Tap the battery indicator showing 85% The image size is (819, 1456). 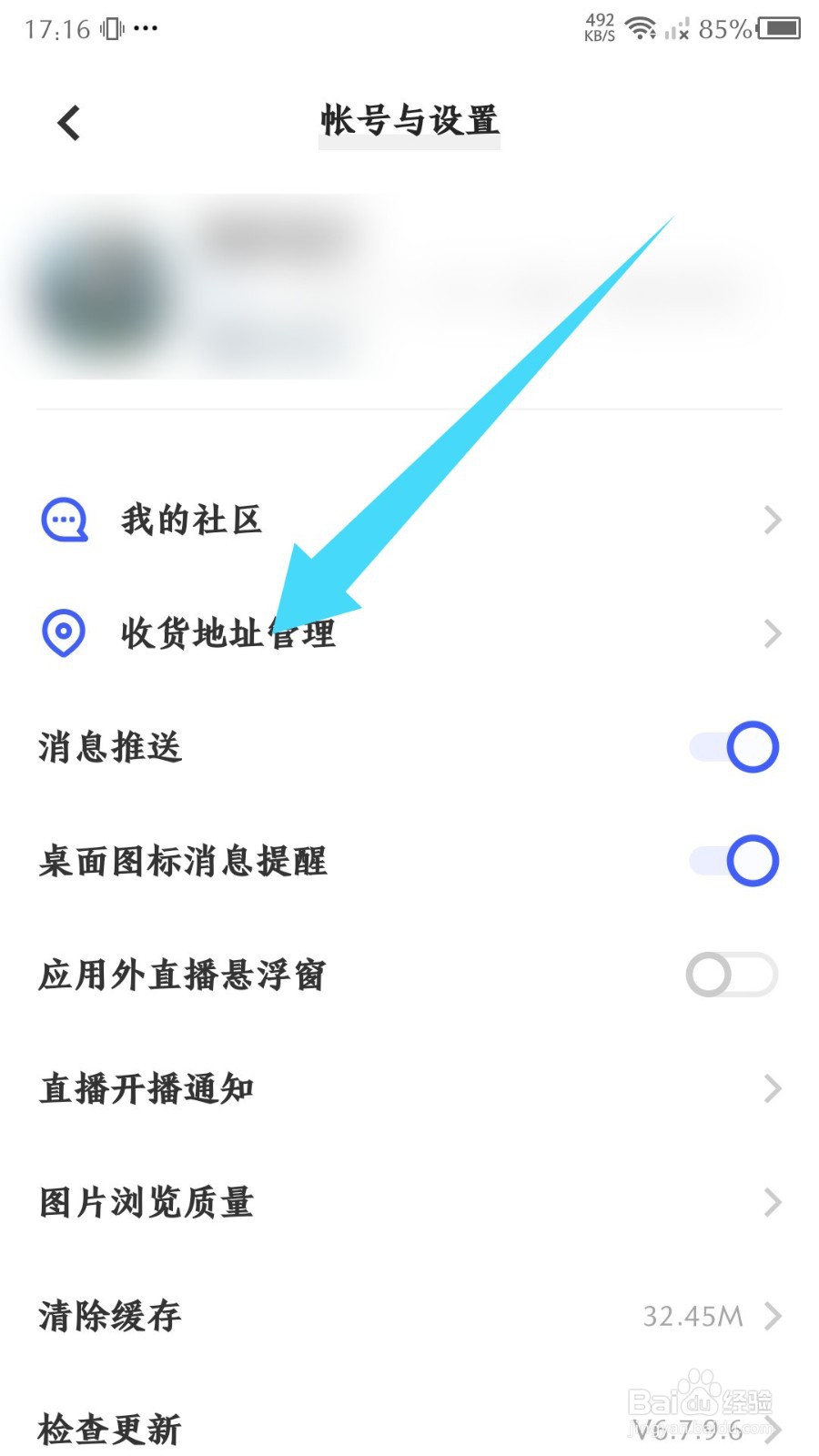(x=778, y=29)
